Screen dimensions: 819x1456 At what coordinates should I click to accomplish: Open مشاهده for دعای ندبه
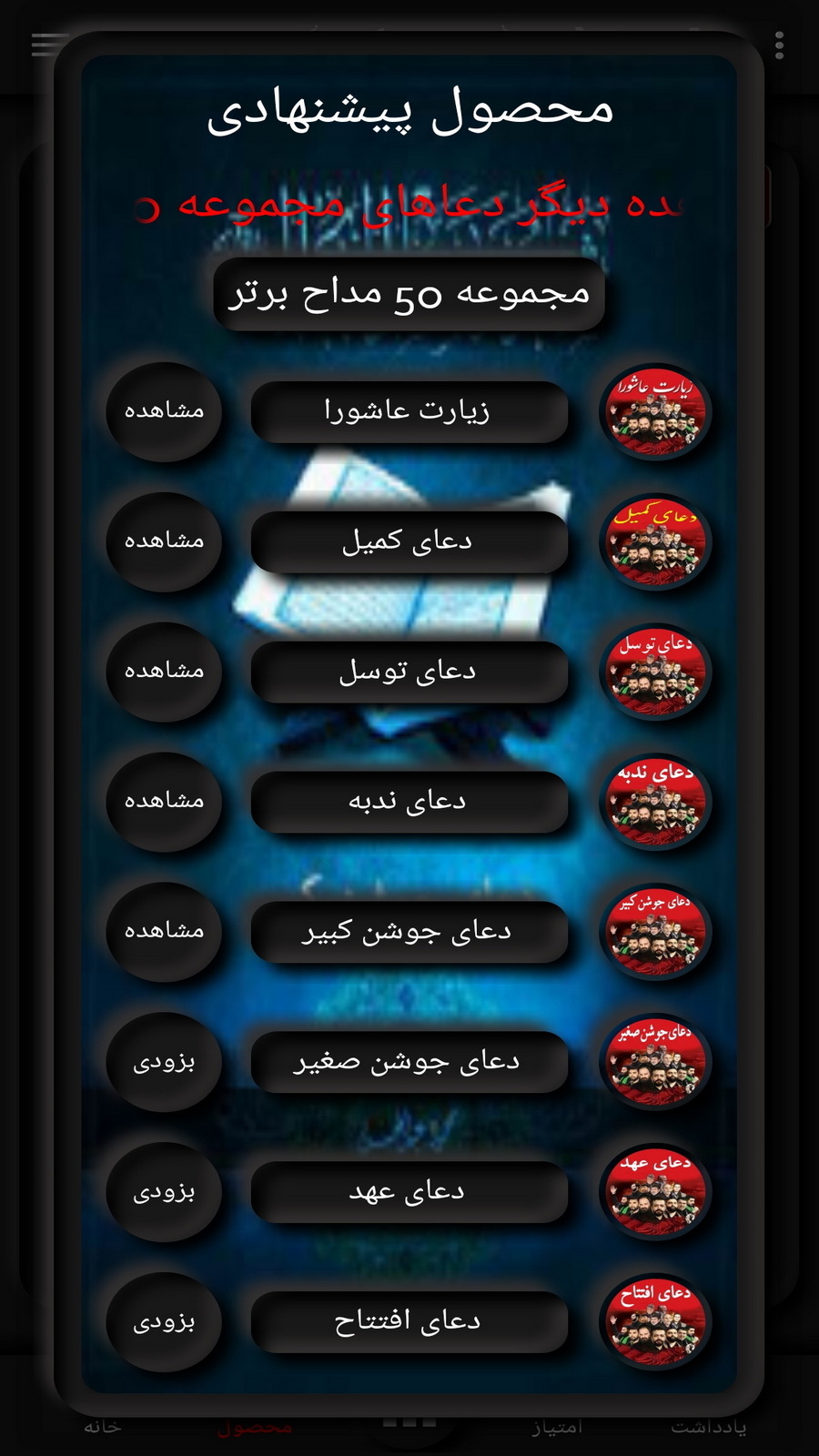coord(164,802)
